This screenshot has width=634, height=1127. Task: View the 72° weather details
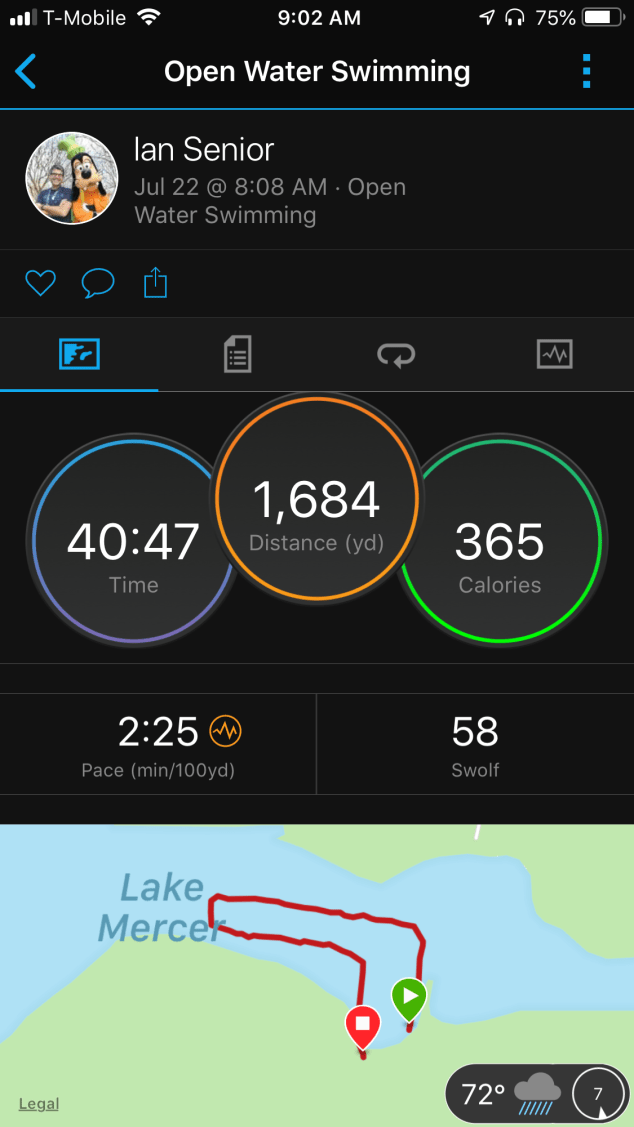(x=510, y=1093)
